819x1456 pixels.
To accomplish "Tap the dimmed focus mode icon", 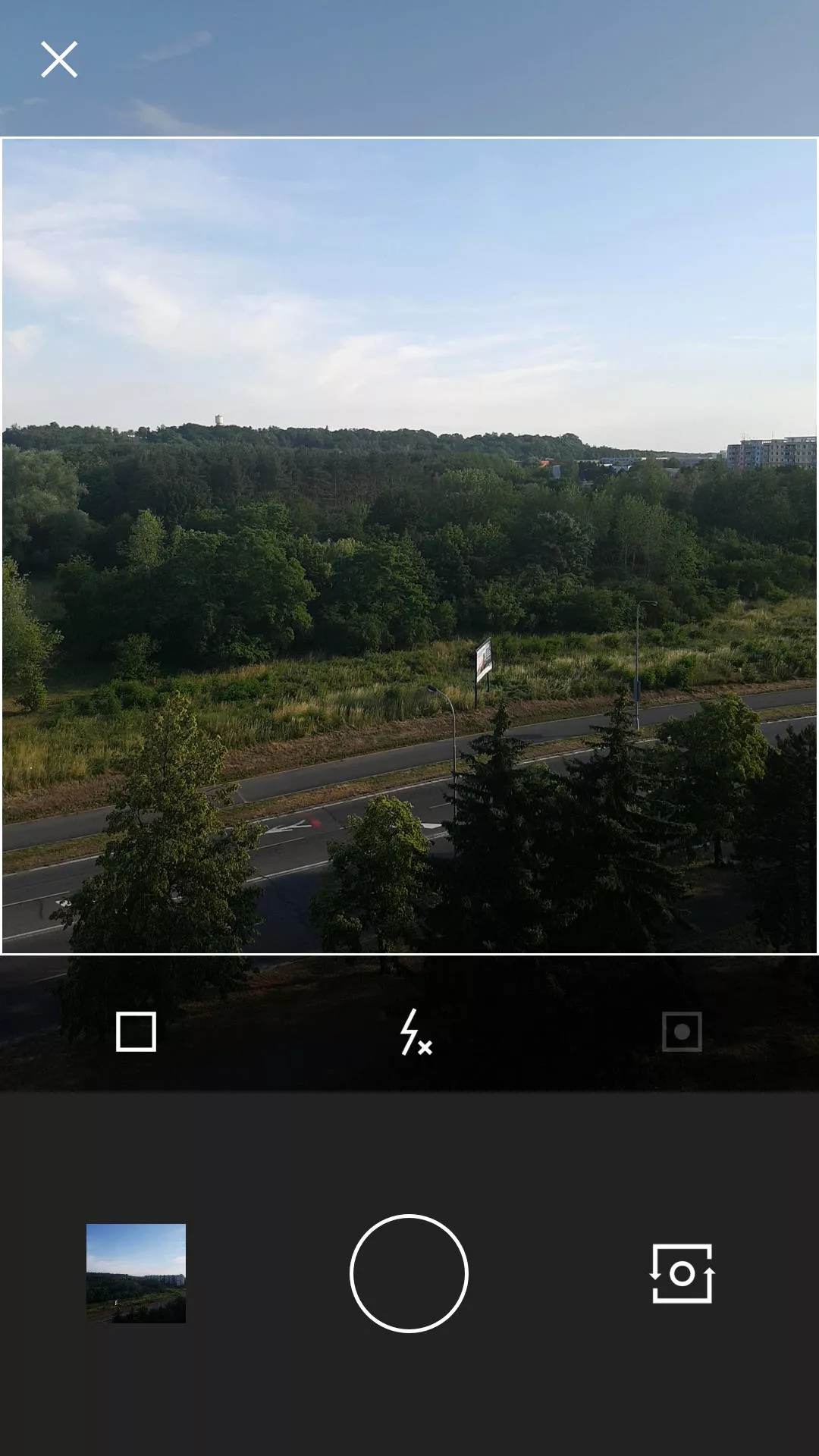I will 682,1031.
